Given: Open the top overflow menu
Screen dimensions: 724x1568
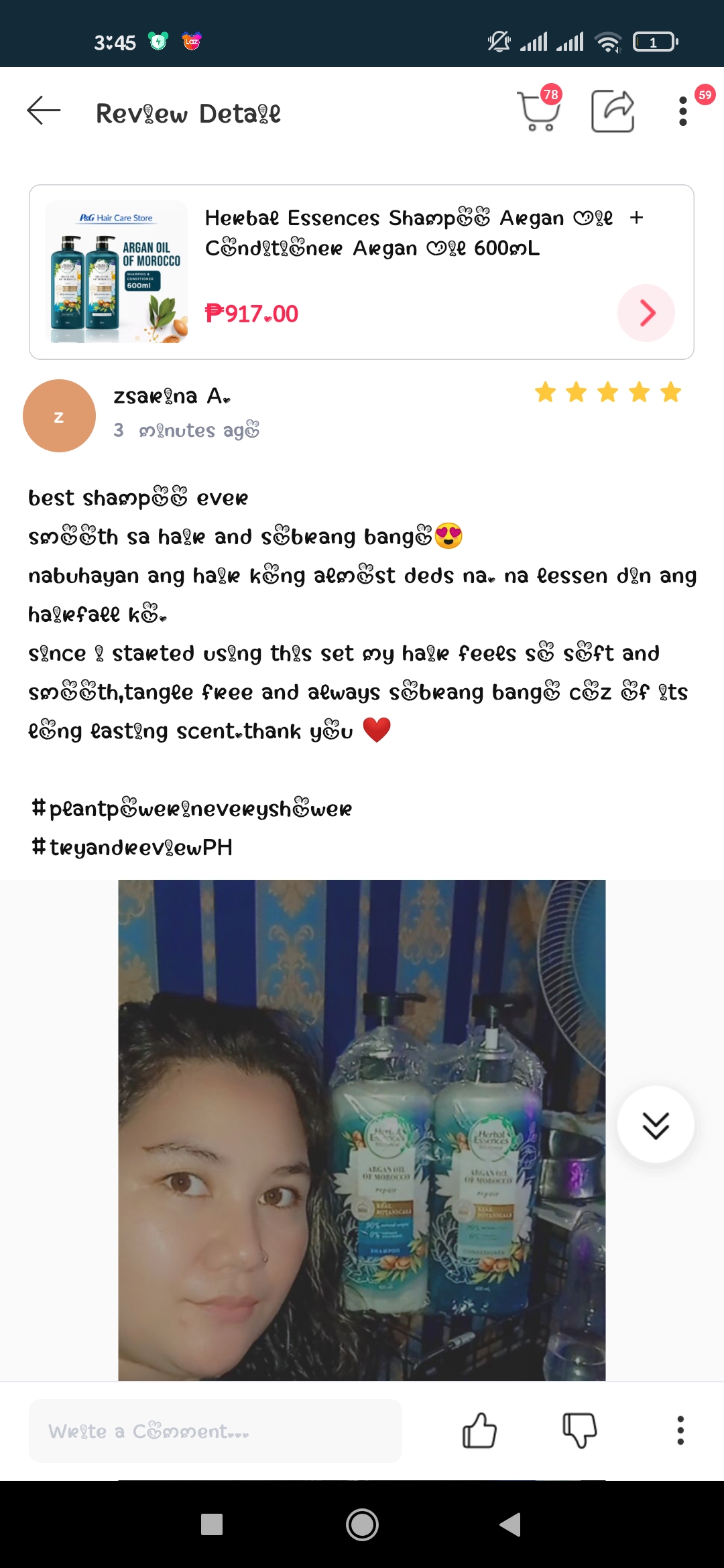Looking at the screenshot, I should (x=682, y=111).
